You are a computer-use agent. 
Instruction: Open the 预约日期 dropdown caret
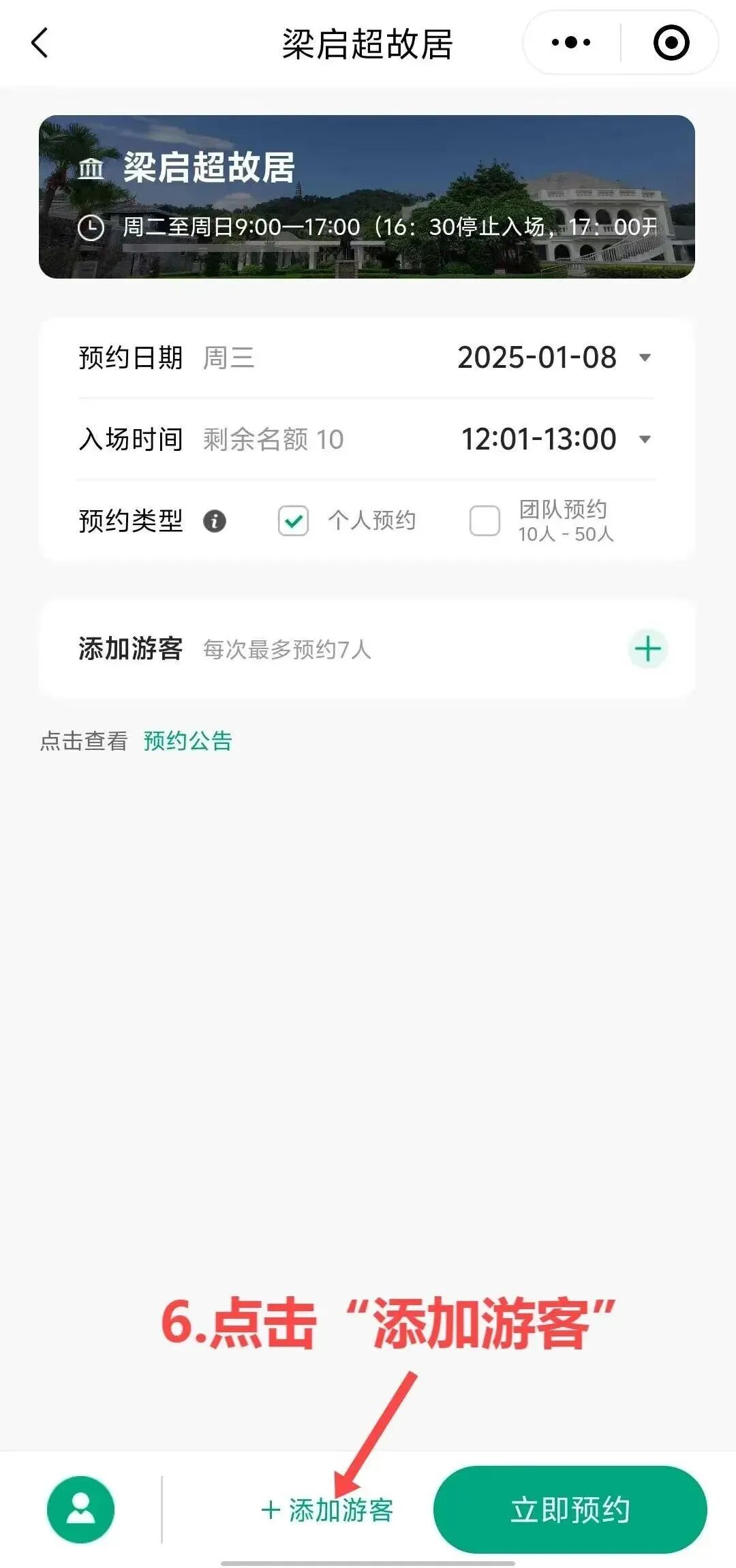tap(643, 358)
